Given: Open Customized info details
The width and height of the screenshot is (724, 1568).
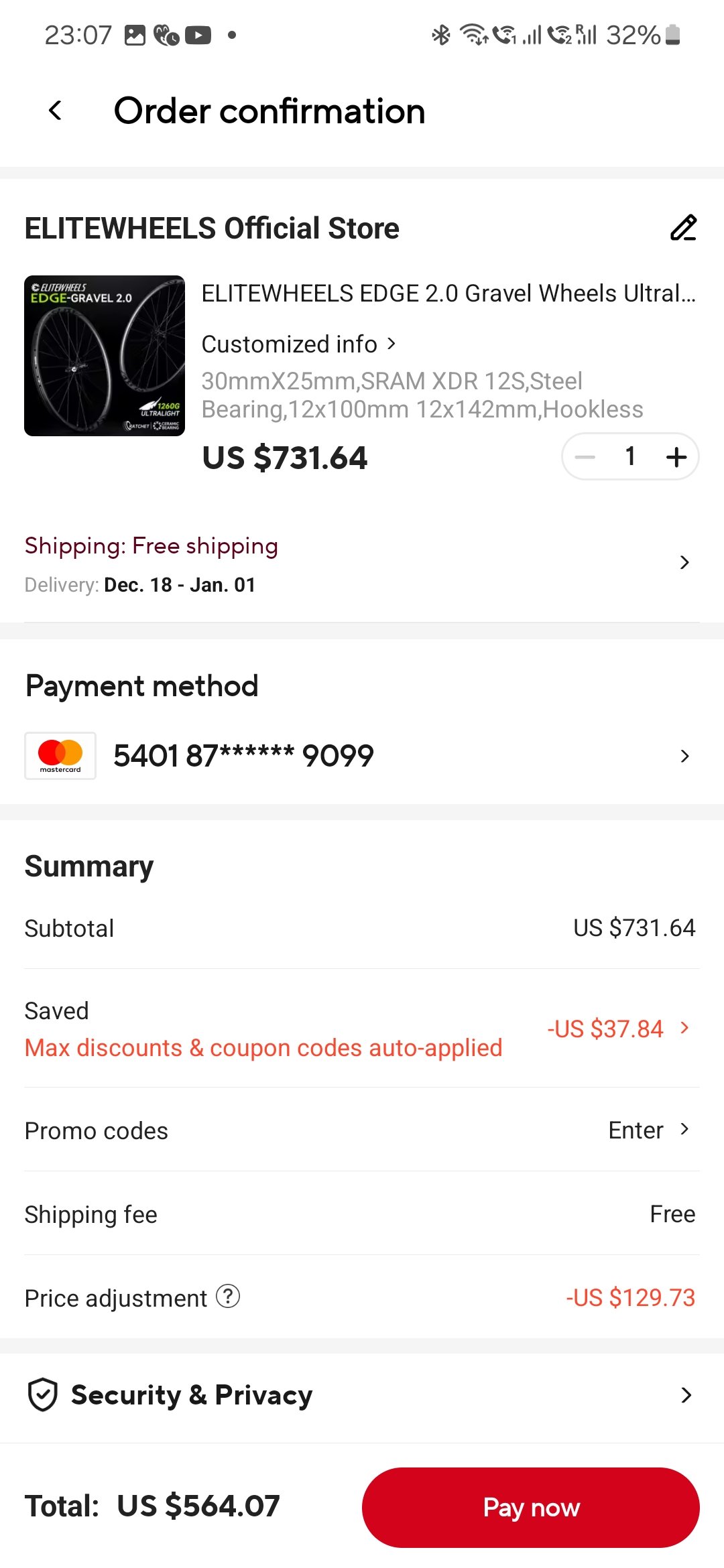Looking at the screenshot, I should pyautogui.click(x=299, y=344).
